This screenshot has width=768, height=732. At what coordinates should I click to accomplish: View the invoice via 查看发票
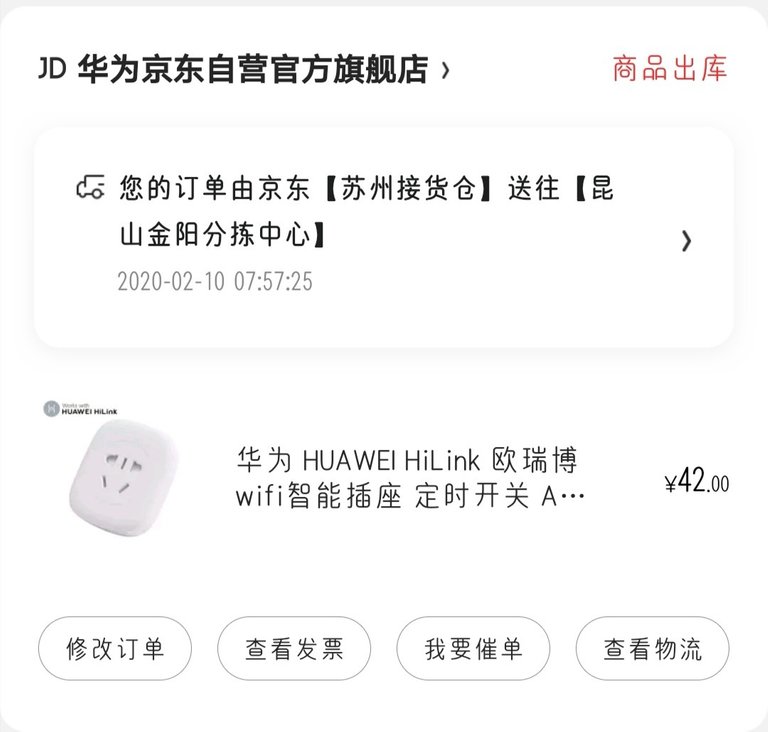coord(294,649)
